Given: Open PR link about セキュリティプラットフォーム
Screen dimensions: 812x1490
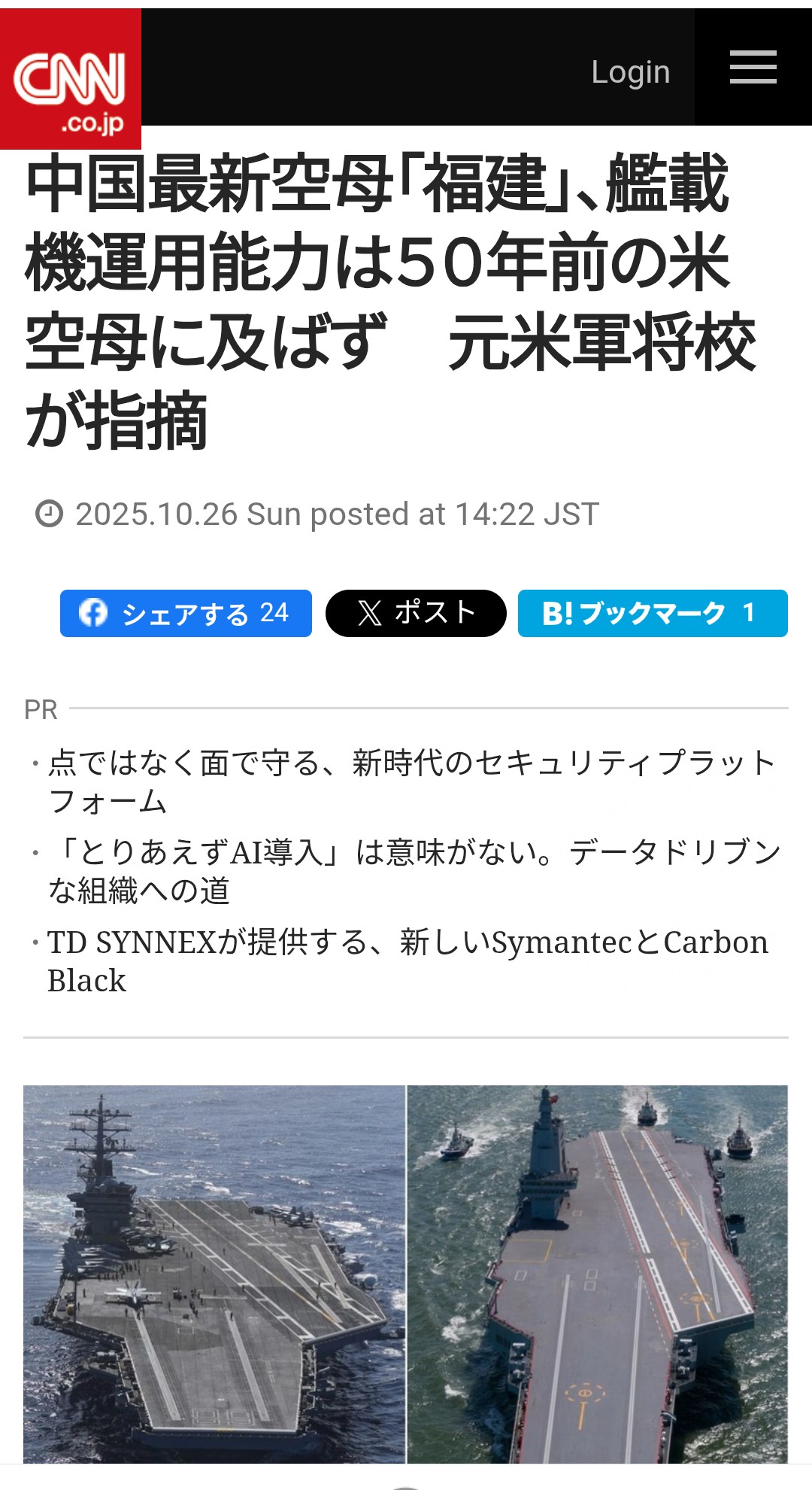Looking at the screenshot, I should point(411,781).
